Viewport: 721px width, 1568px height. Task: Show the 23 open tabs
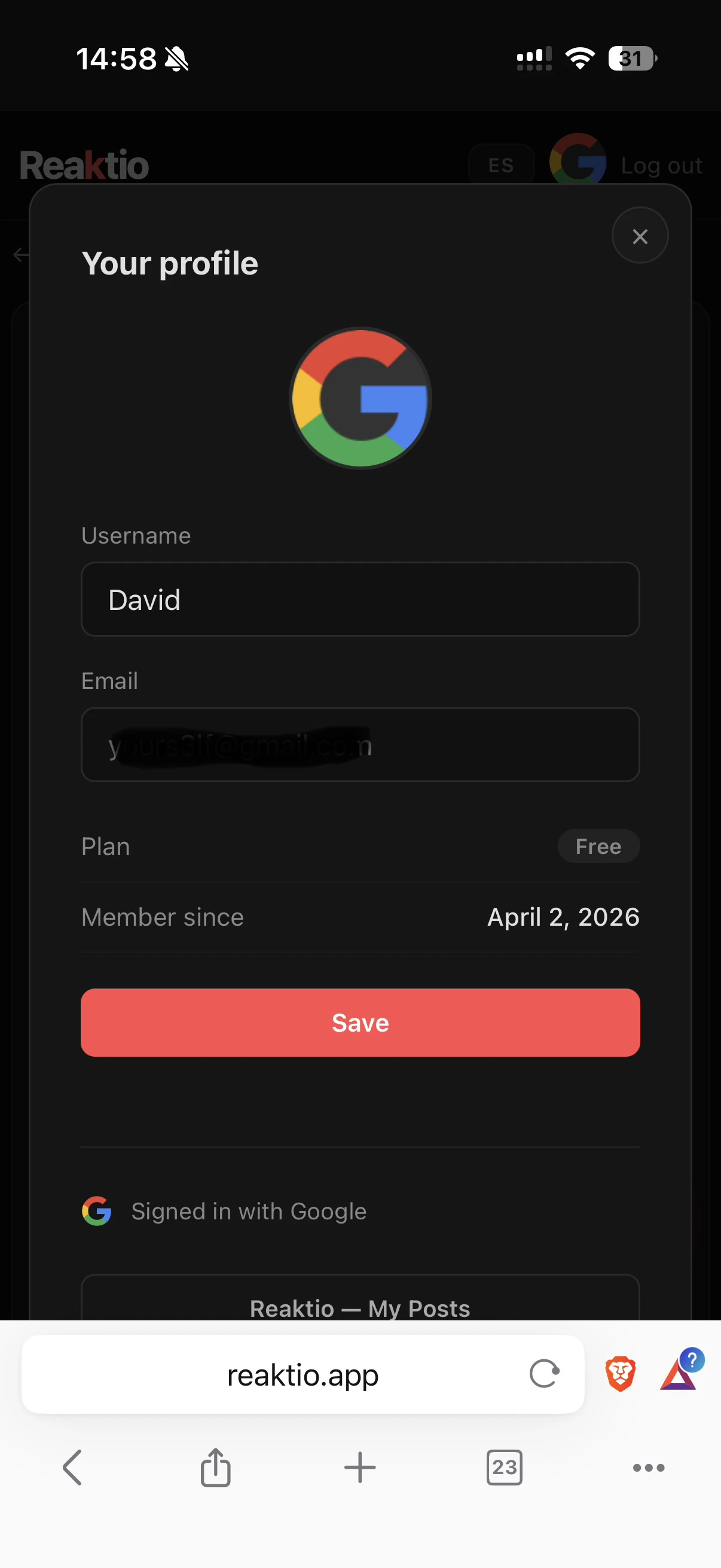pyautogui.click(x=505, y=1467)
